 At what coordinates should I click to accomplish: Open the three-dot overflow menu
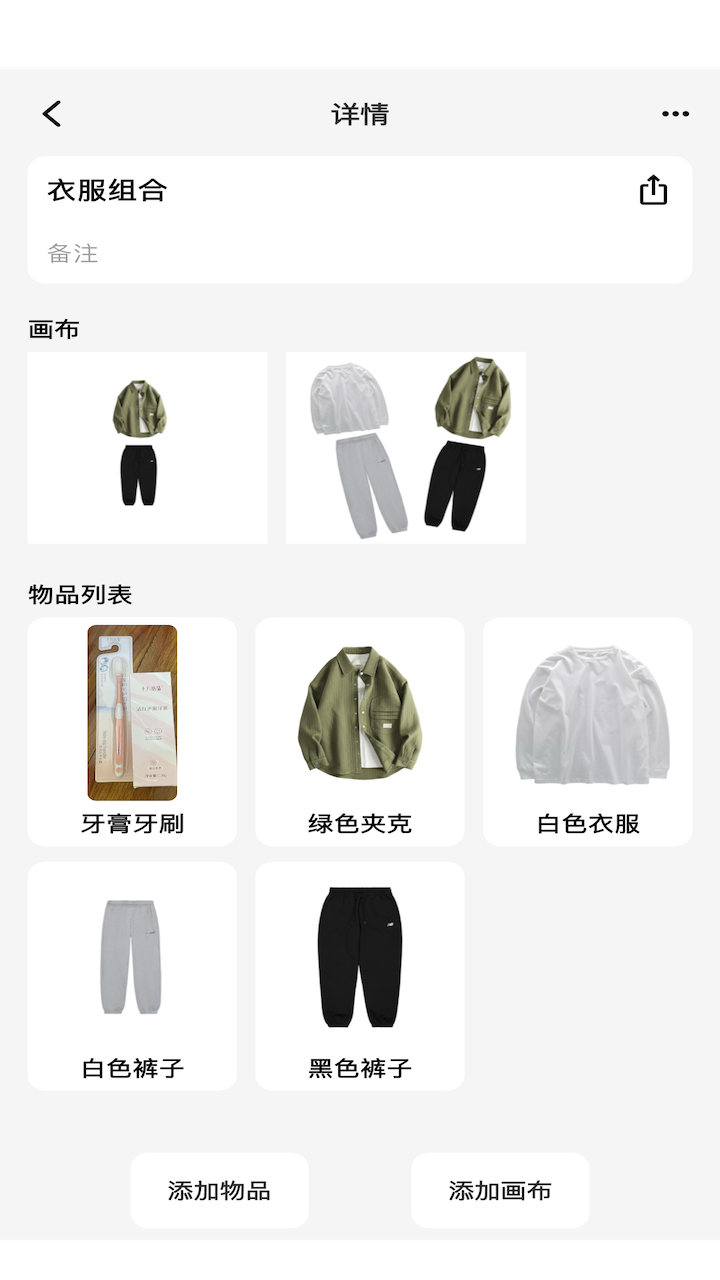675,114
